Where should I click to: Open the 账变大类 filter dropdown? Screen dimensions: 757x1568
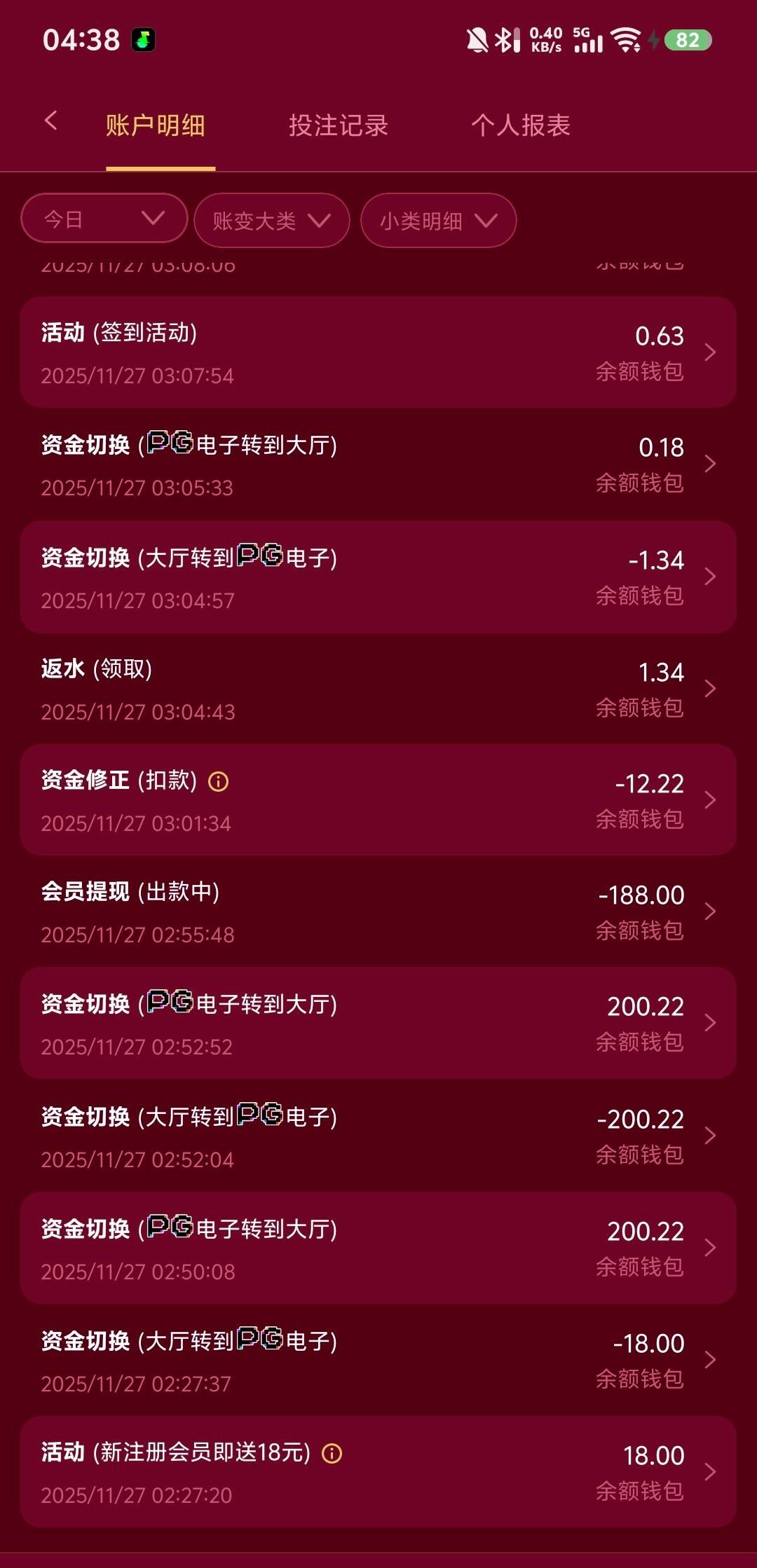point(271,221)
